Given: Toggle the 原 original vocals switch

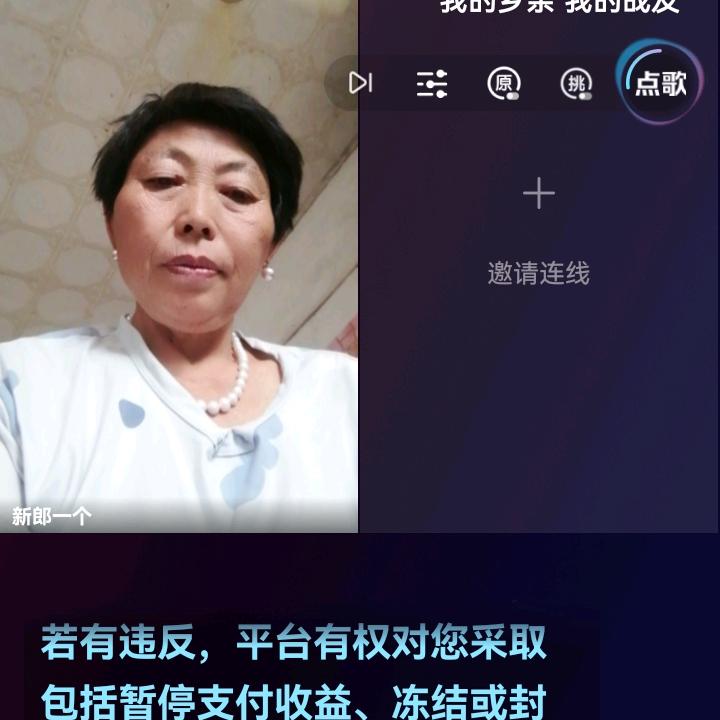Looking at the screenshot, I should tap(504, 84).
